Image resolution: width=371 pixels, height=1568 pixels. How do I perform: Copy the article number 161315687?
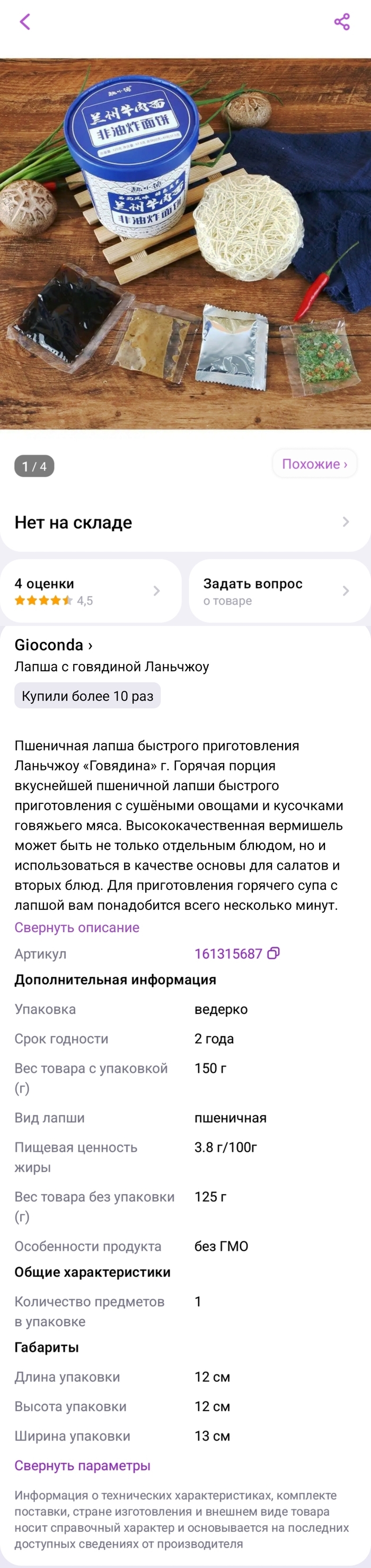click(273, 954)
